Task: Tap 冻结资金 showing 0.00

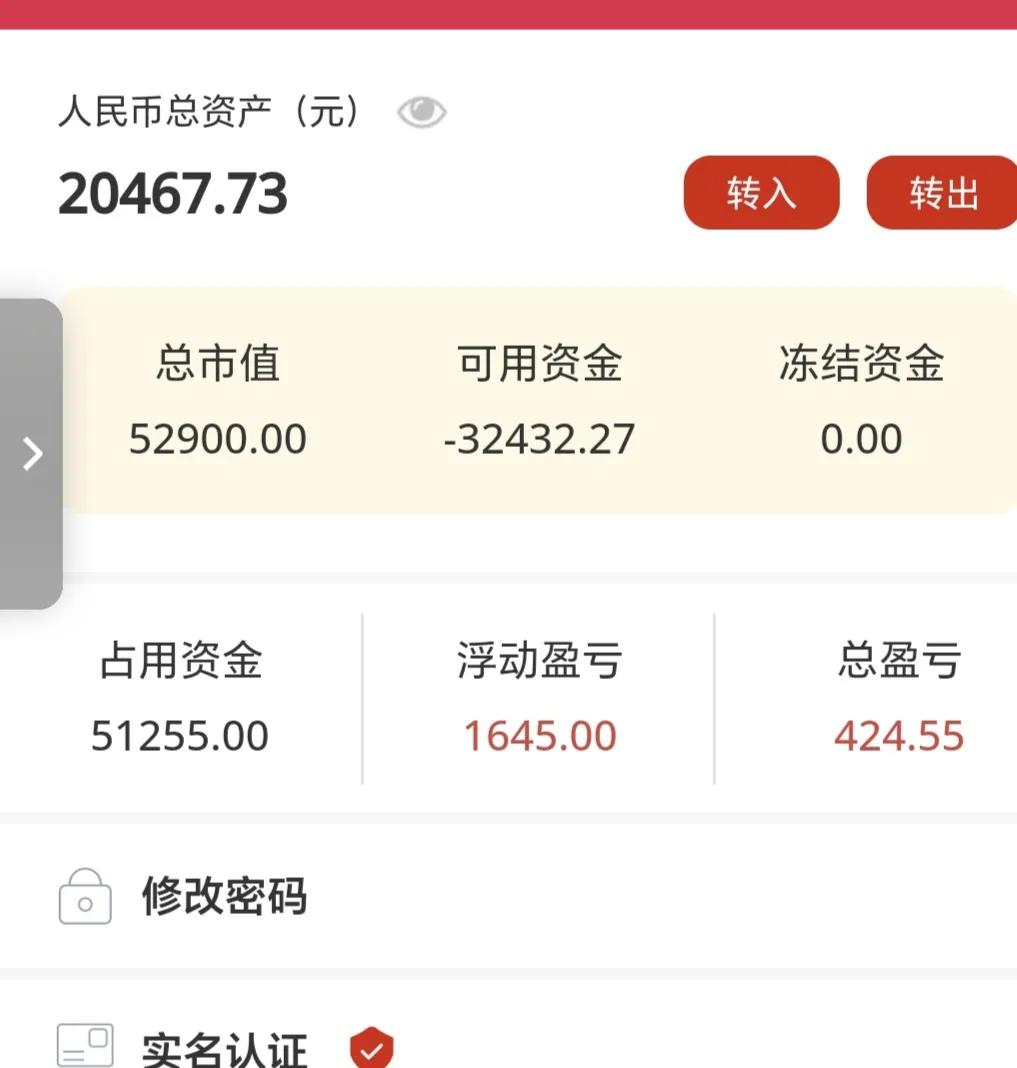Action: click(862, 438)
